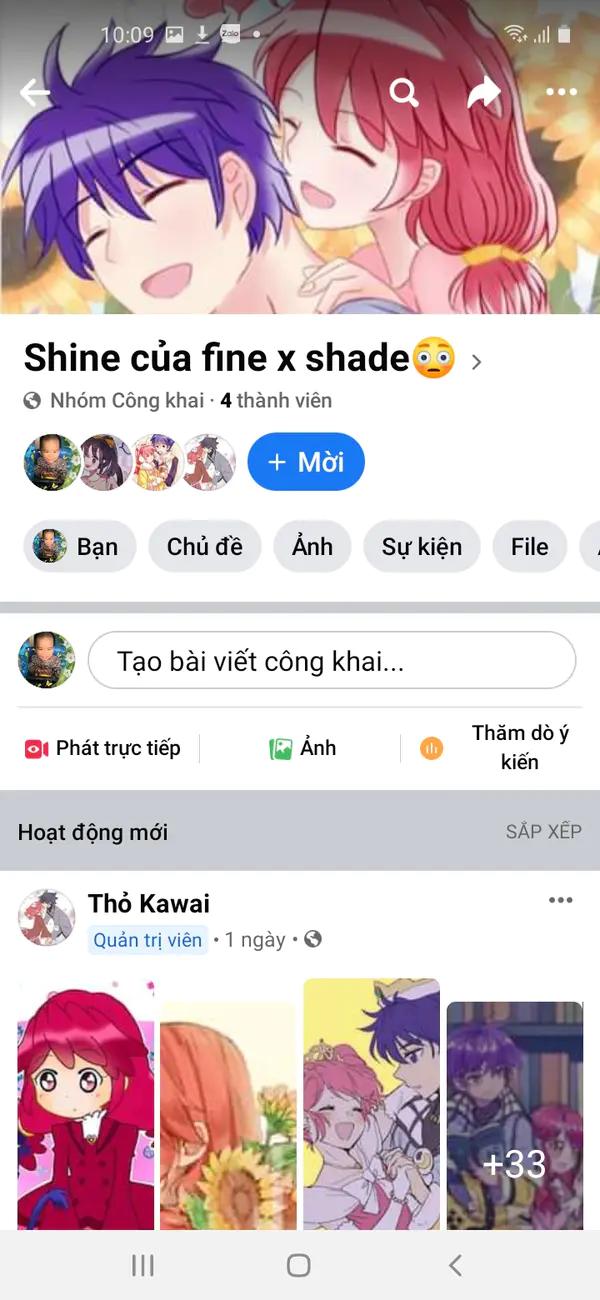Open the group's overflow menu

click(562, 93)
